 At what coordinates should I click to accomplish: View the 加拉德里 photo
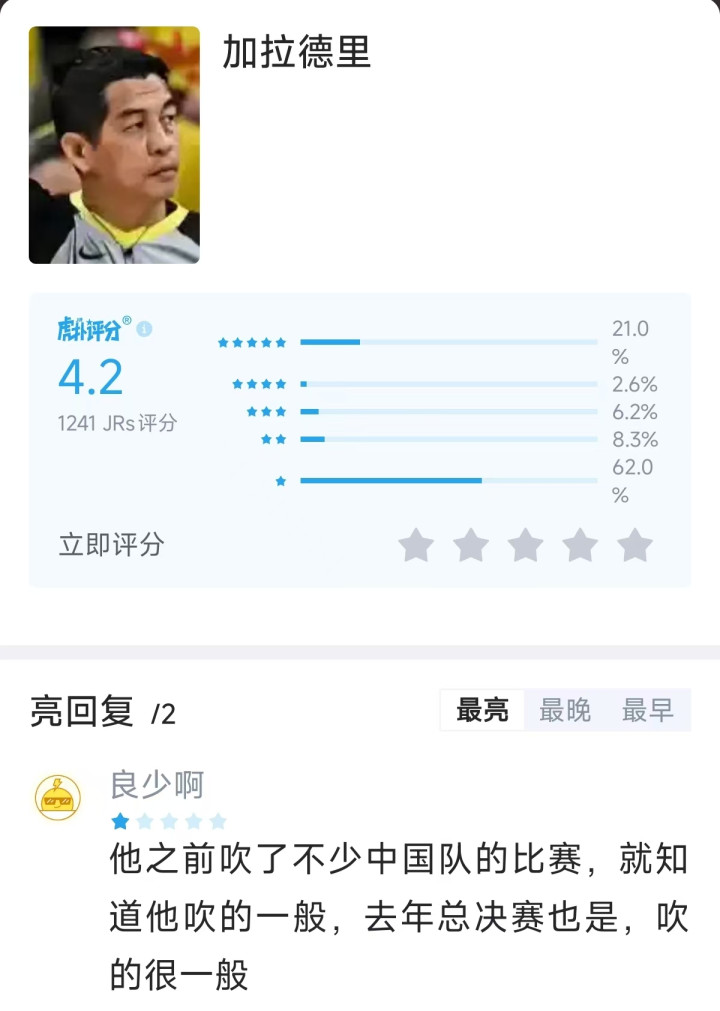tap(114, 145)
